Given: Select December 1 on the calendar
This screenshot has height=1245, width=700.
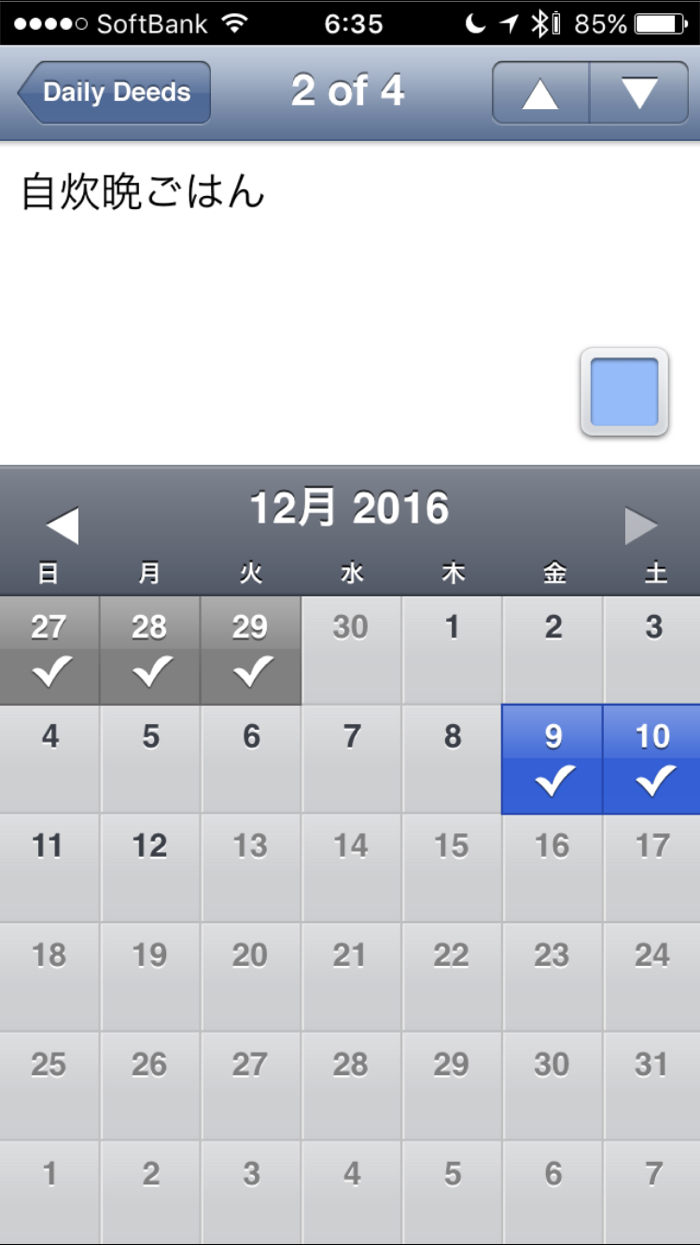Looking at the screenshot, I should click(452, 651).
